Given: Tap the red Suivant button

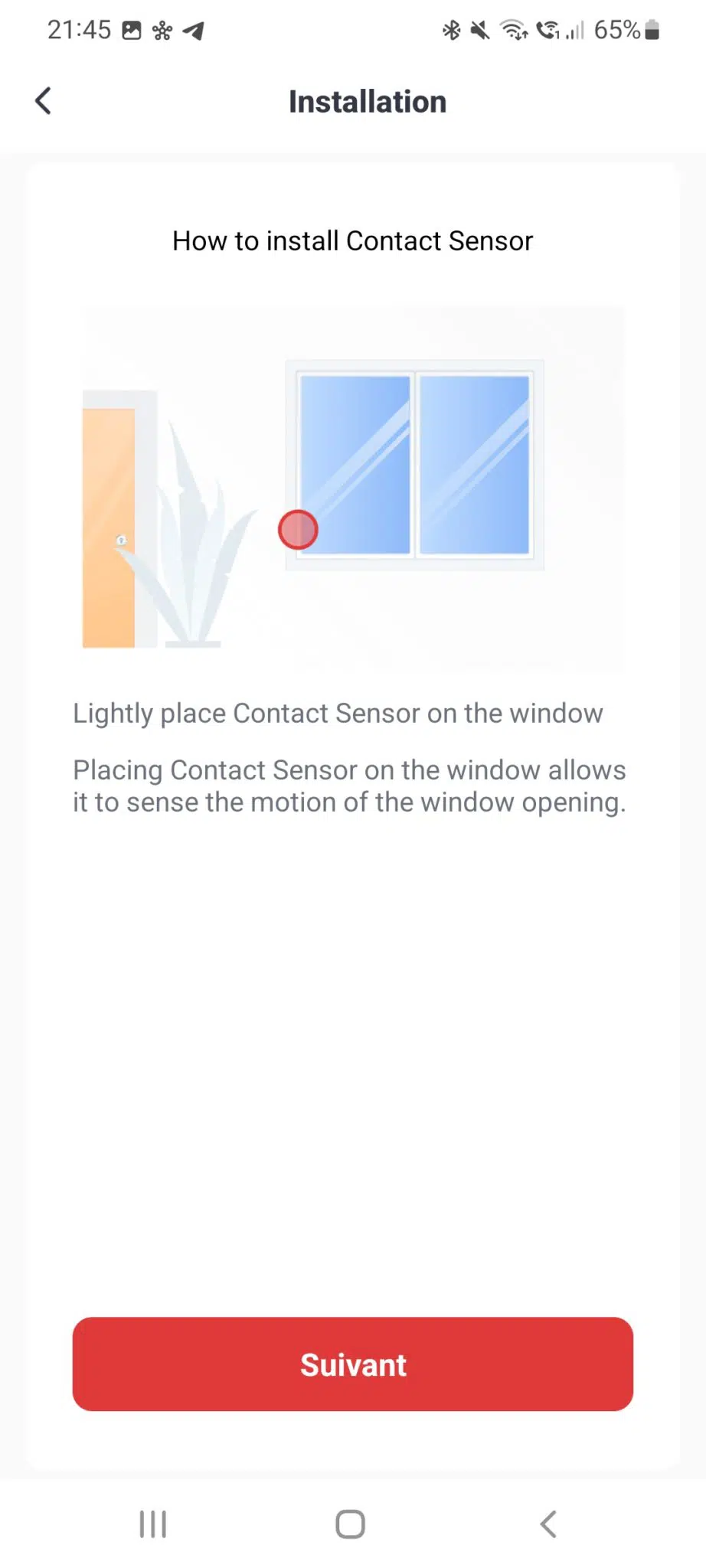Looking at the screenshot, I should (353, 1364).
